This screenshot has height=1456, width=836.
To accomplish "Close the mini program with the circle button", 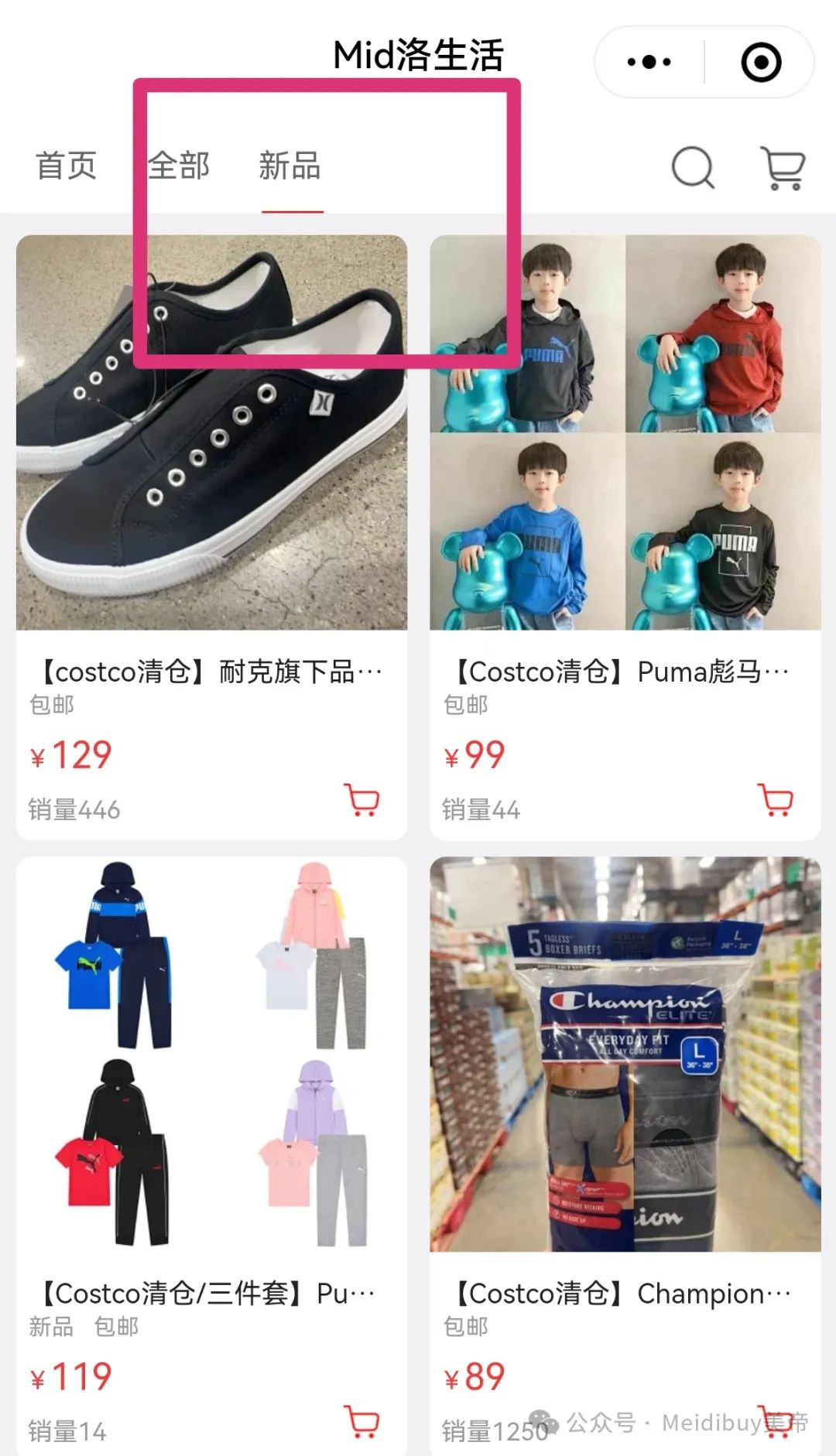I will [x=760, y=62].
